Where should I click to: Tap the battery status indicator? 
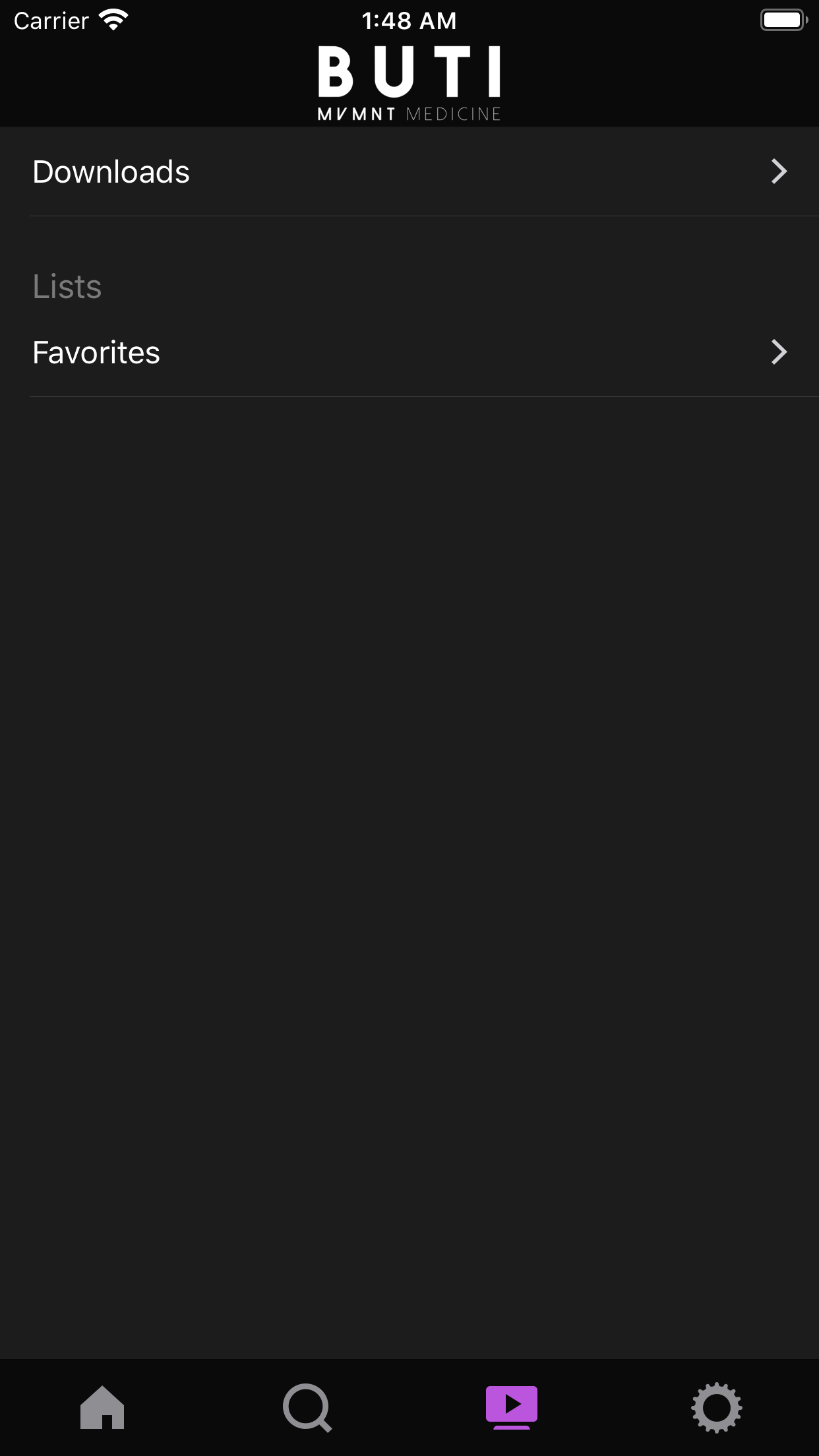[783, 20]
